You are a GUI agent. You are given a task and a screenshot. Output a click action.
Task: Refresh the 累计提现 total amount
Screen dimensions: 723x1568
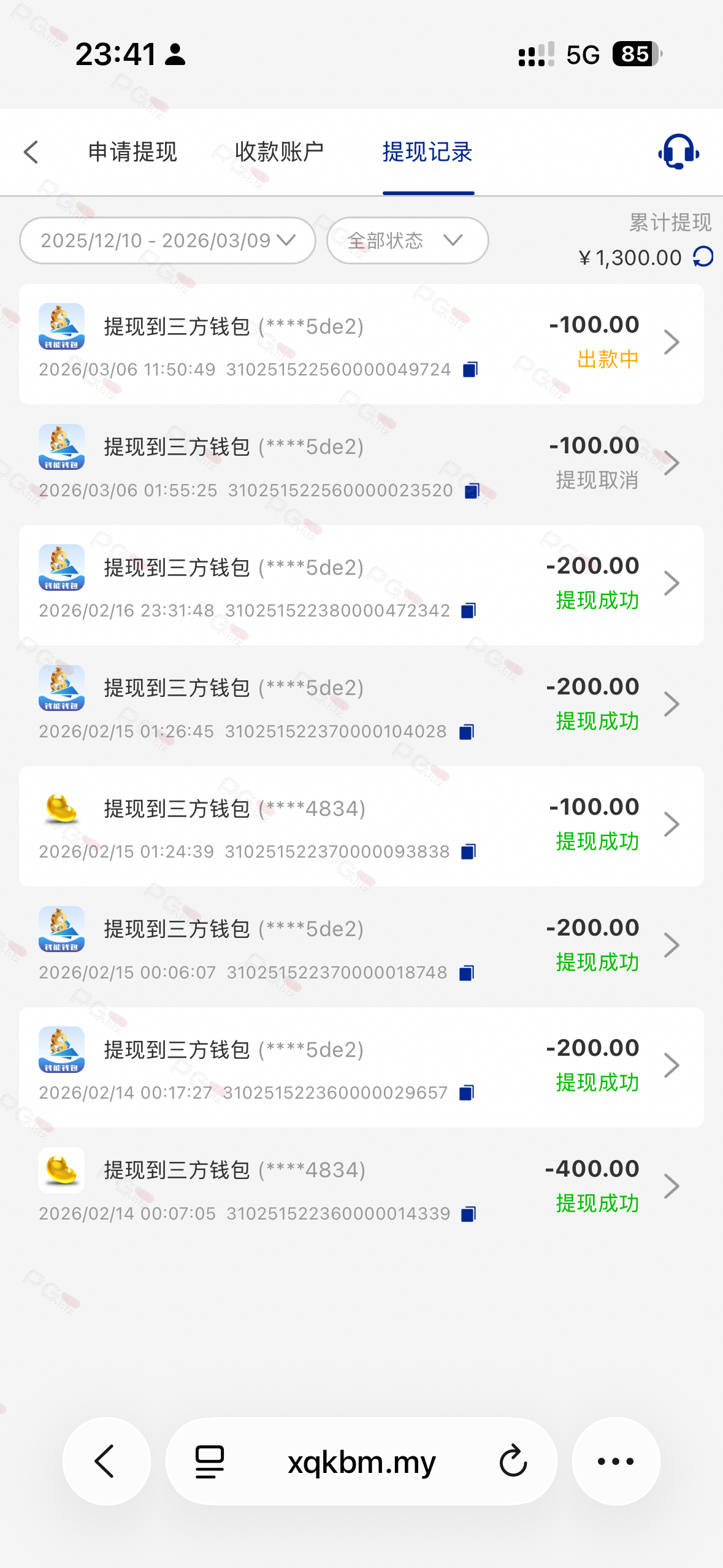click(x=703, y=257)
